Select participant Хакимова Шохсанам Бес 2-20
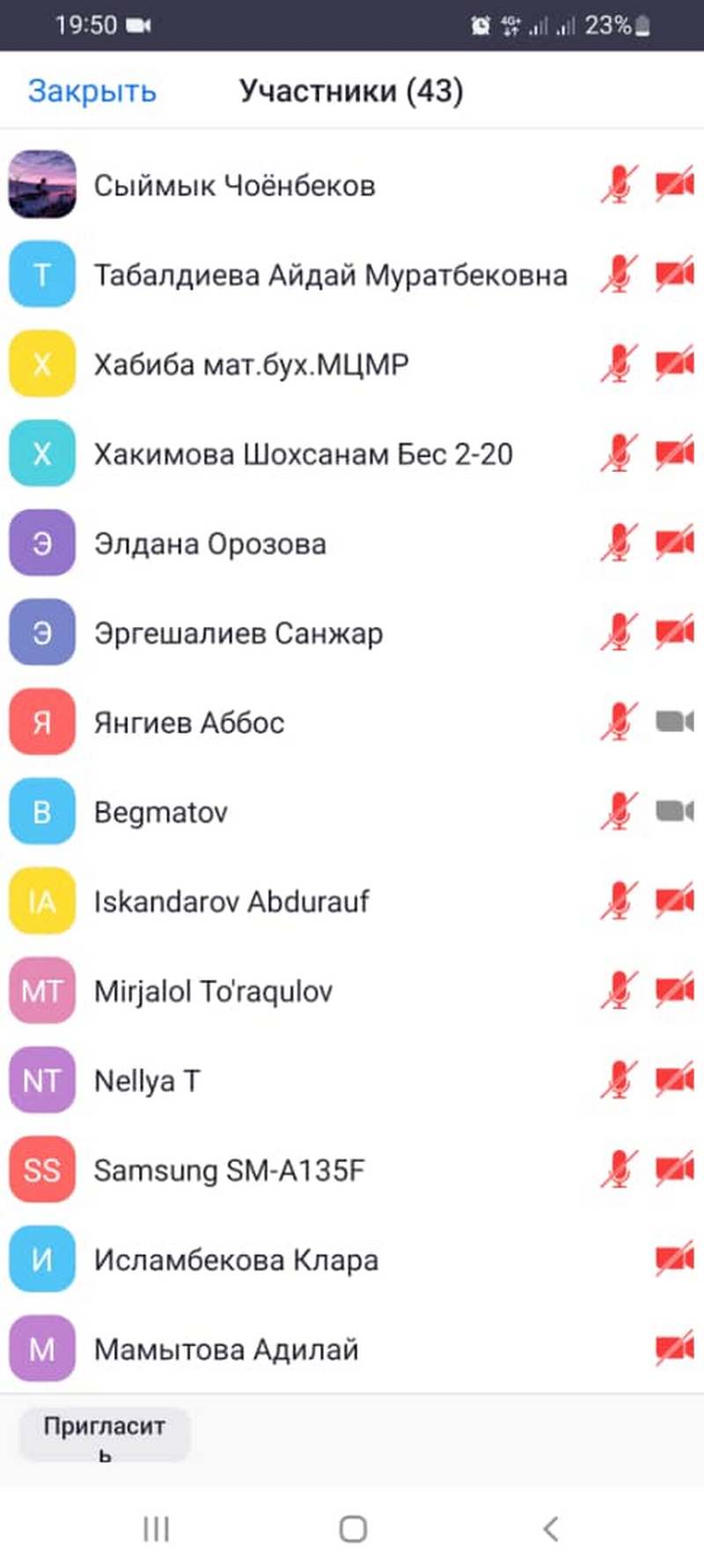The image size is (704, 1568). (x=304, y=454)
